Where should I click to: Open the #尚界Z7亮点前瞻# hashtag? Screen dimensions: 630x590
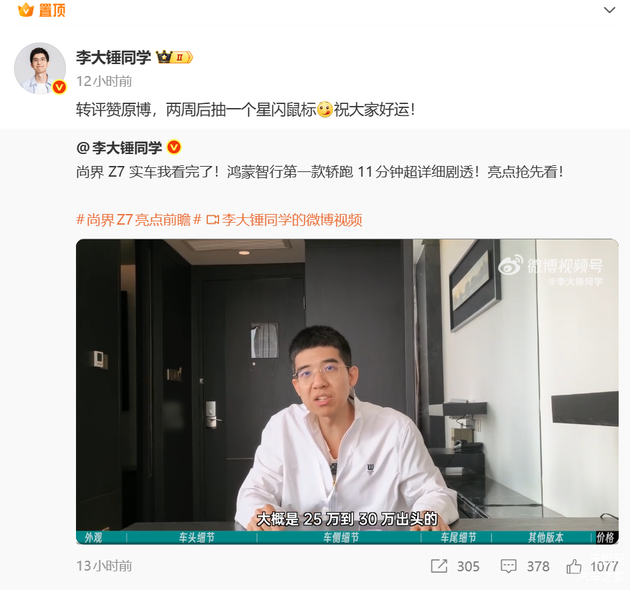[133, 220]
